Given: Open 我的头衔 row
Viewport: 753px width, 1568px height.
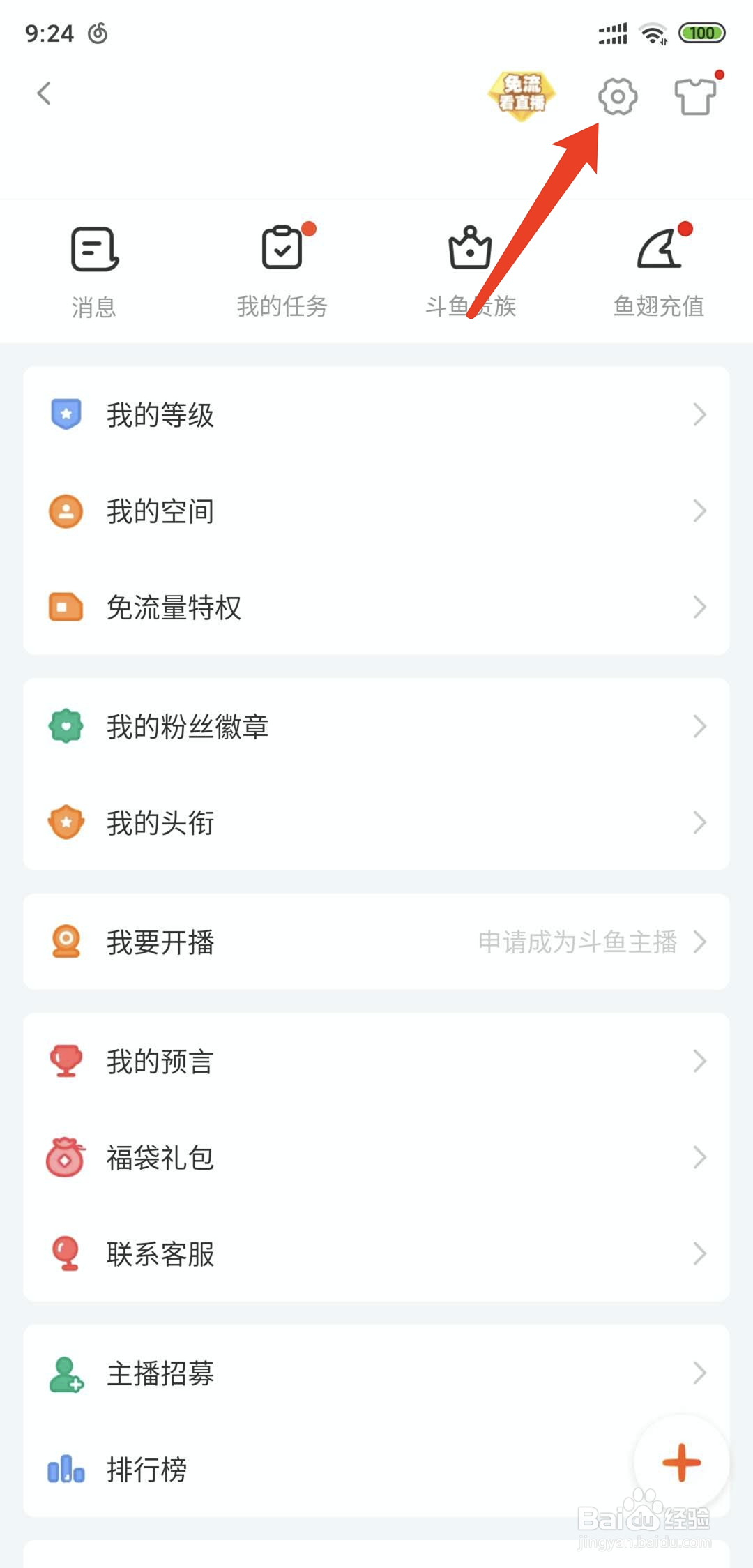Looking at the screenshot, I should 376,822.
